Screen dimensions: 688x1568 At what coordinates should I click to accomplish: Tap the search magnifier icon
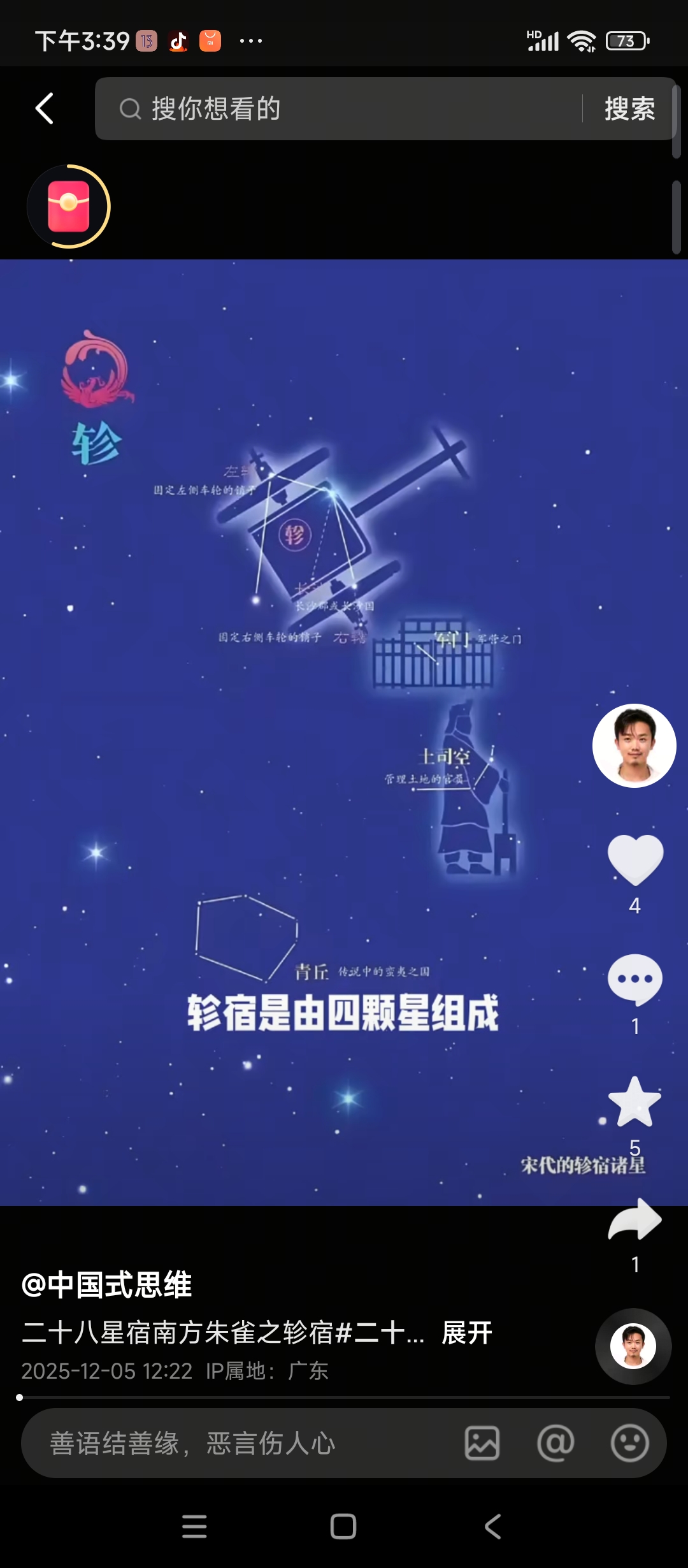pyautogui.click(x=129, y=108)
